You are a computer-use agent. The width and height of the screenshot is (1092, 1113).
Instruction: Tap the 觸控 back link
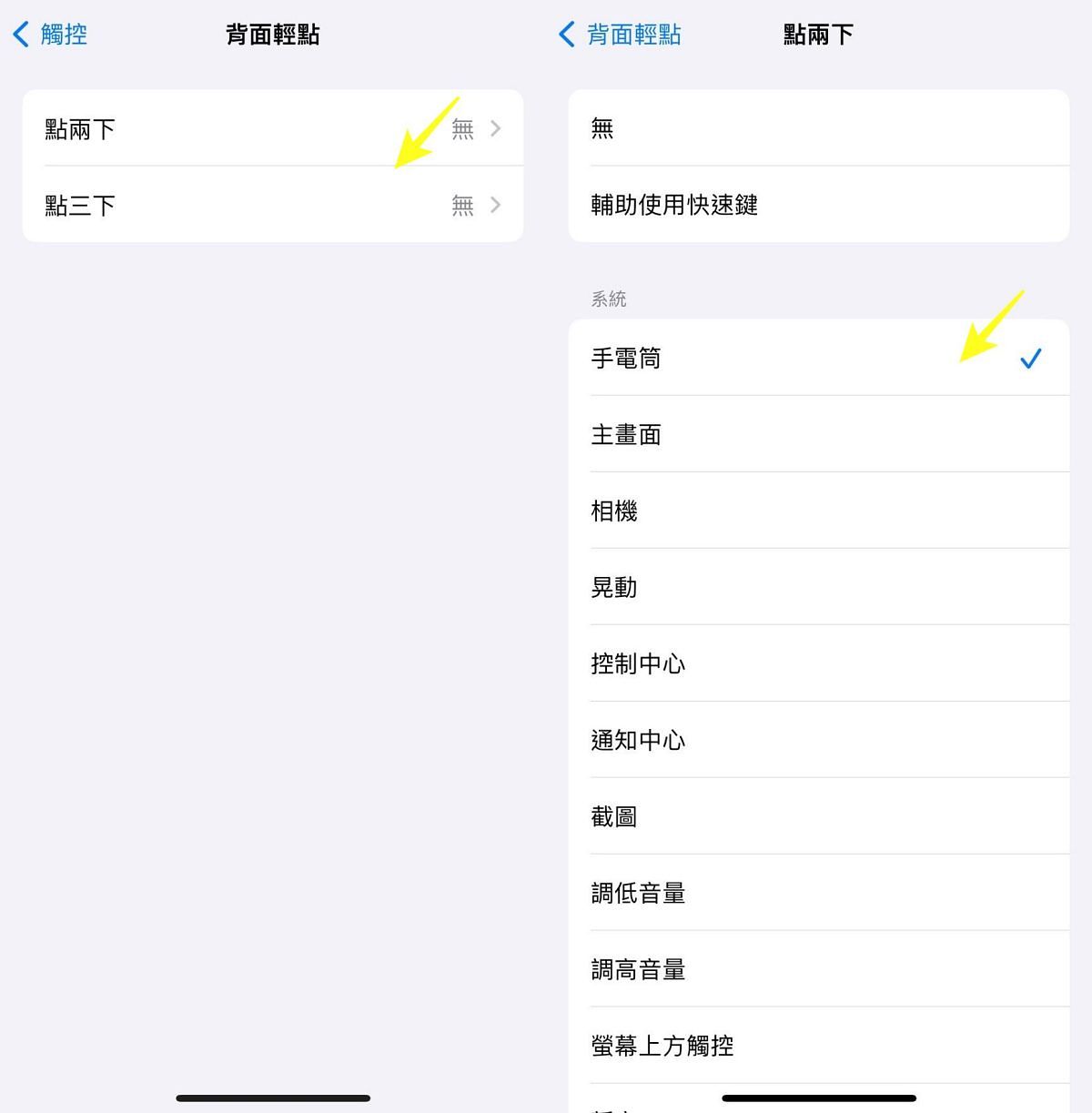[60, 34]
